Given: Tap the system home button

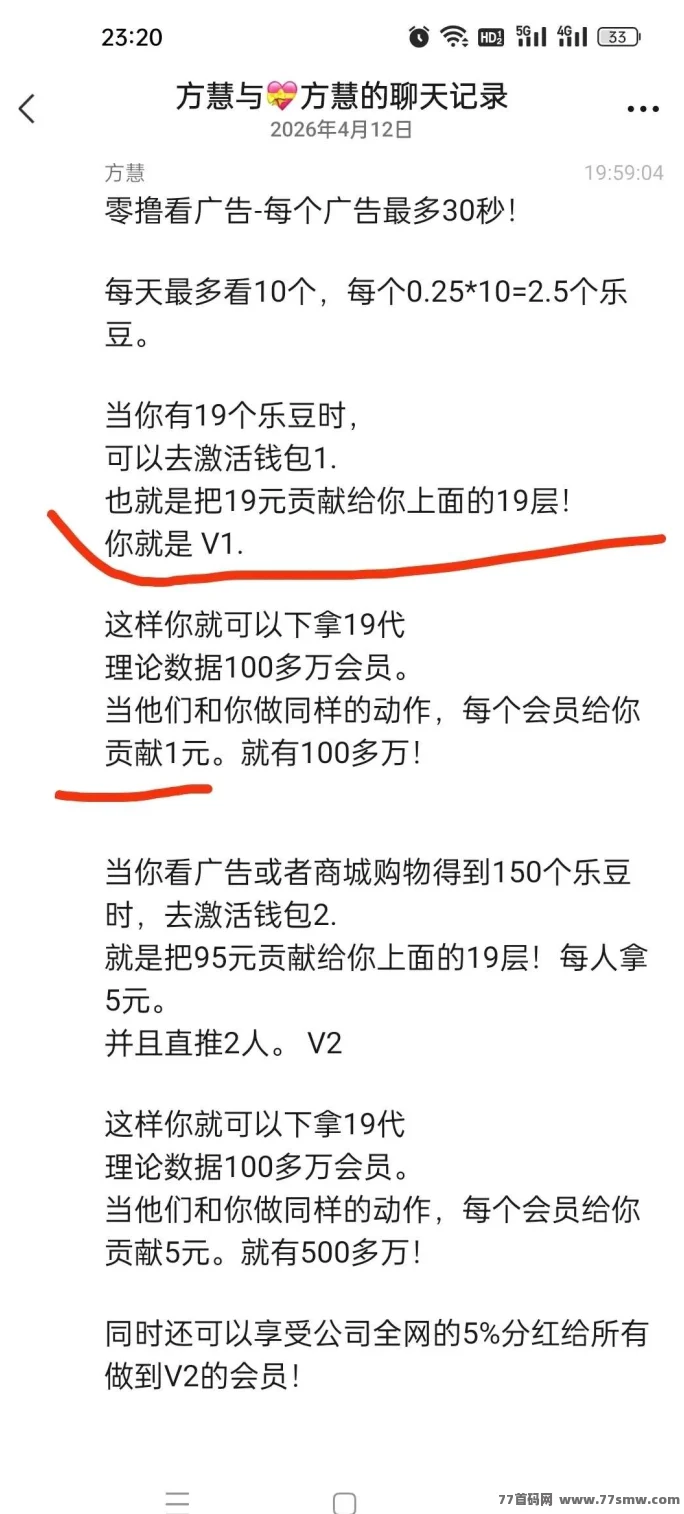Looking at the screenshot, I should click(344, 1502).
